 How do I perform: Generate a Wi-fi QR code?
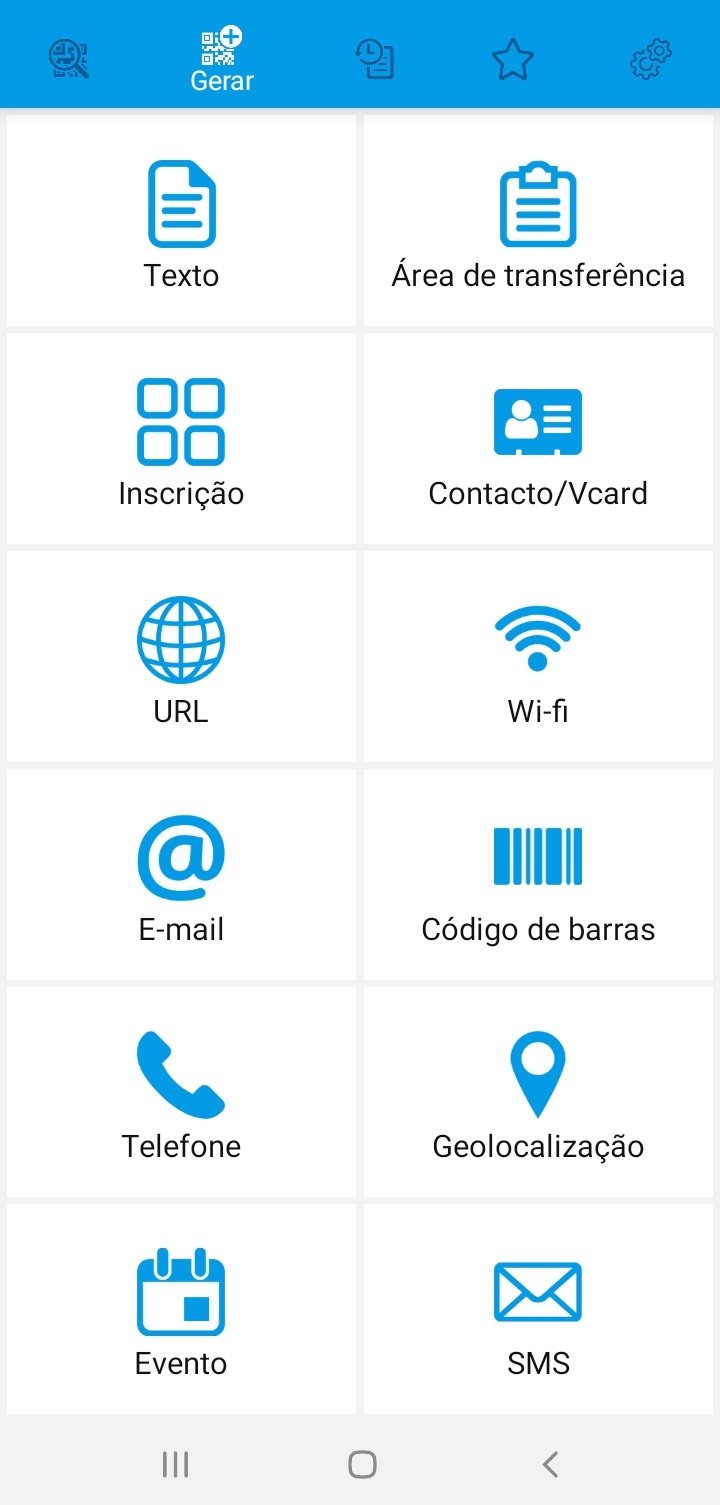pos(538,656)
